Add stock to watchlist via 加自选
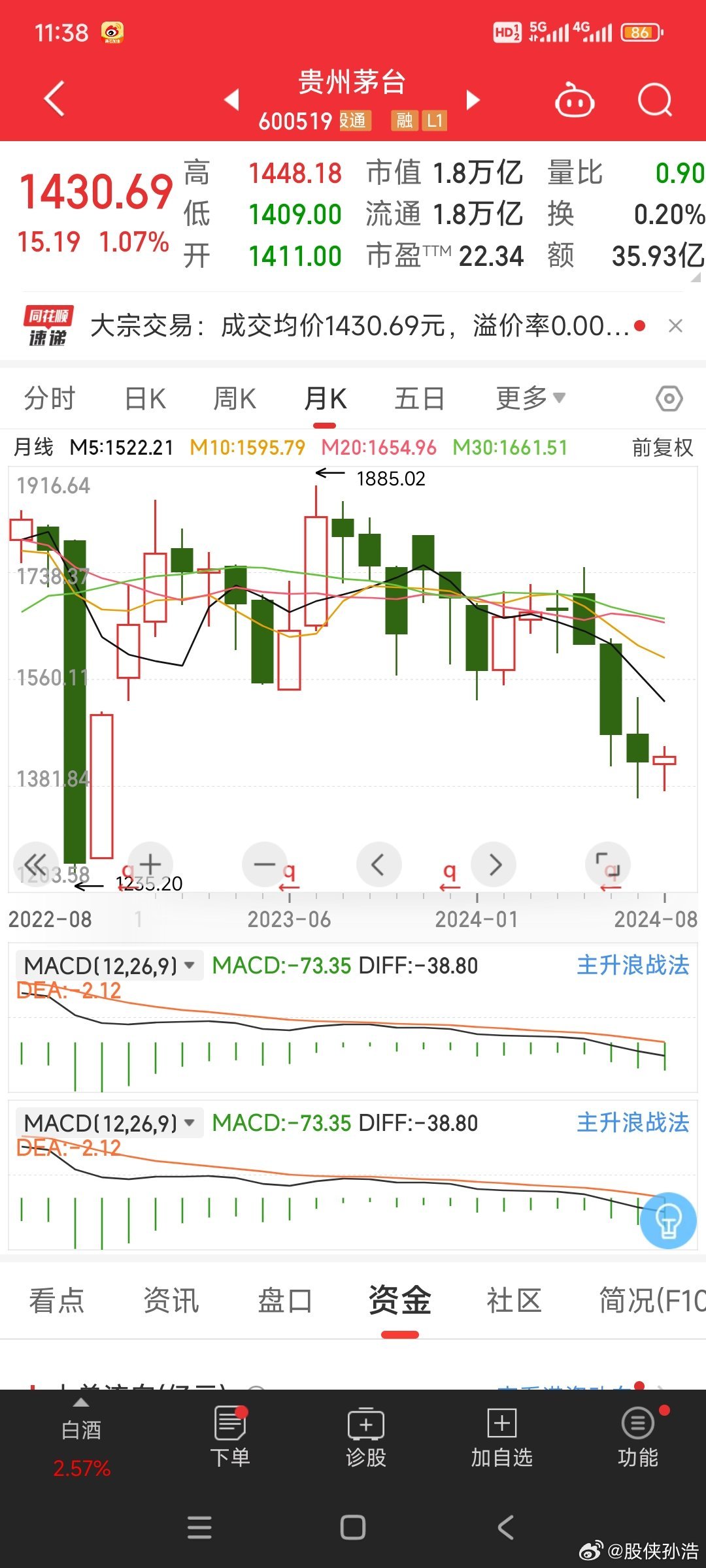 coord(501,1436)
